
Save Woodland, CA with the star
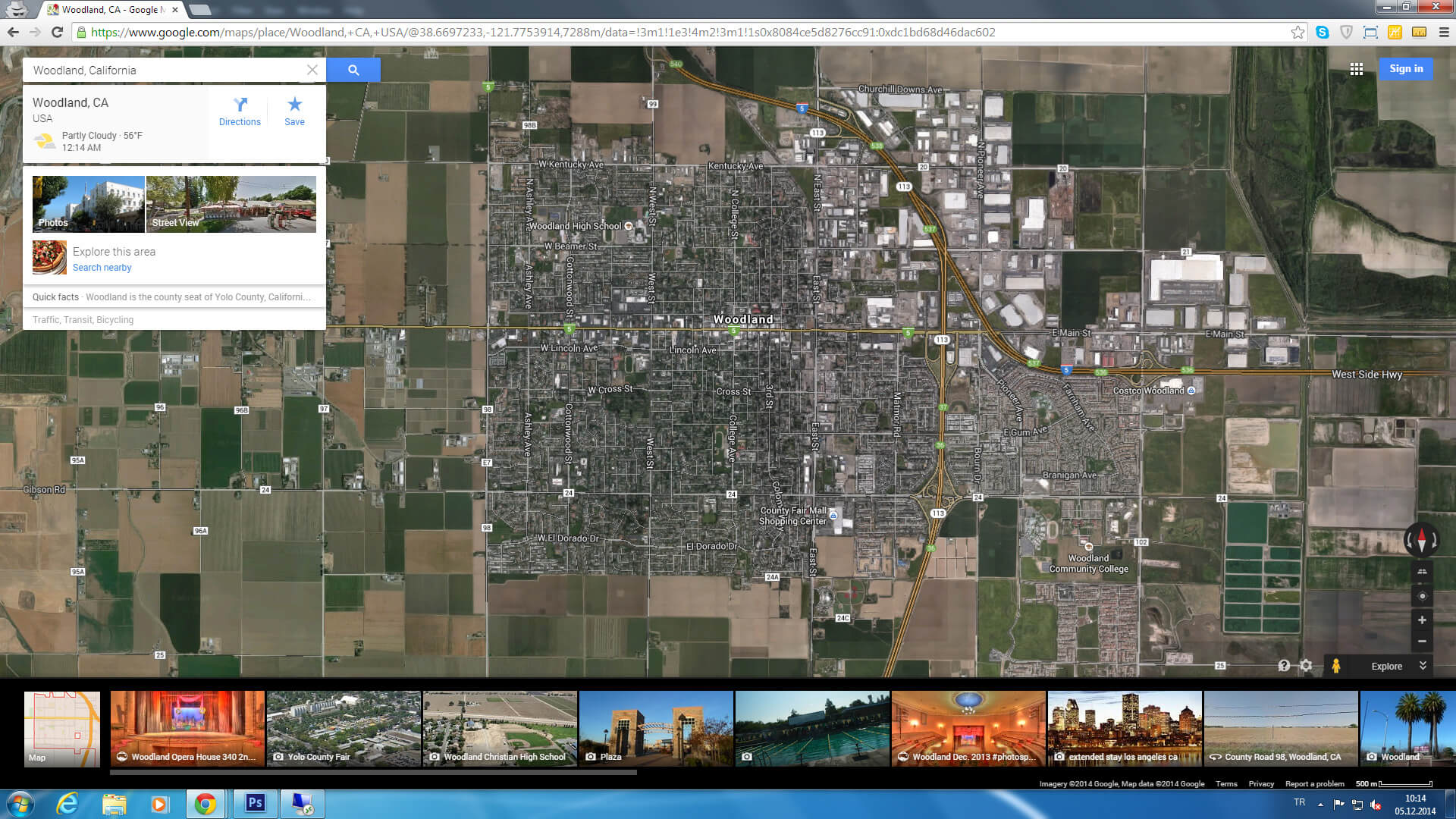click(294, 111)
